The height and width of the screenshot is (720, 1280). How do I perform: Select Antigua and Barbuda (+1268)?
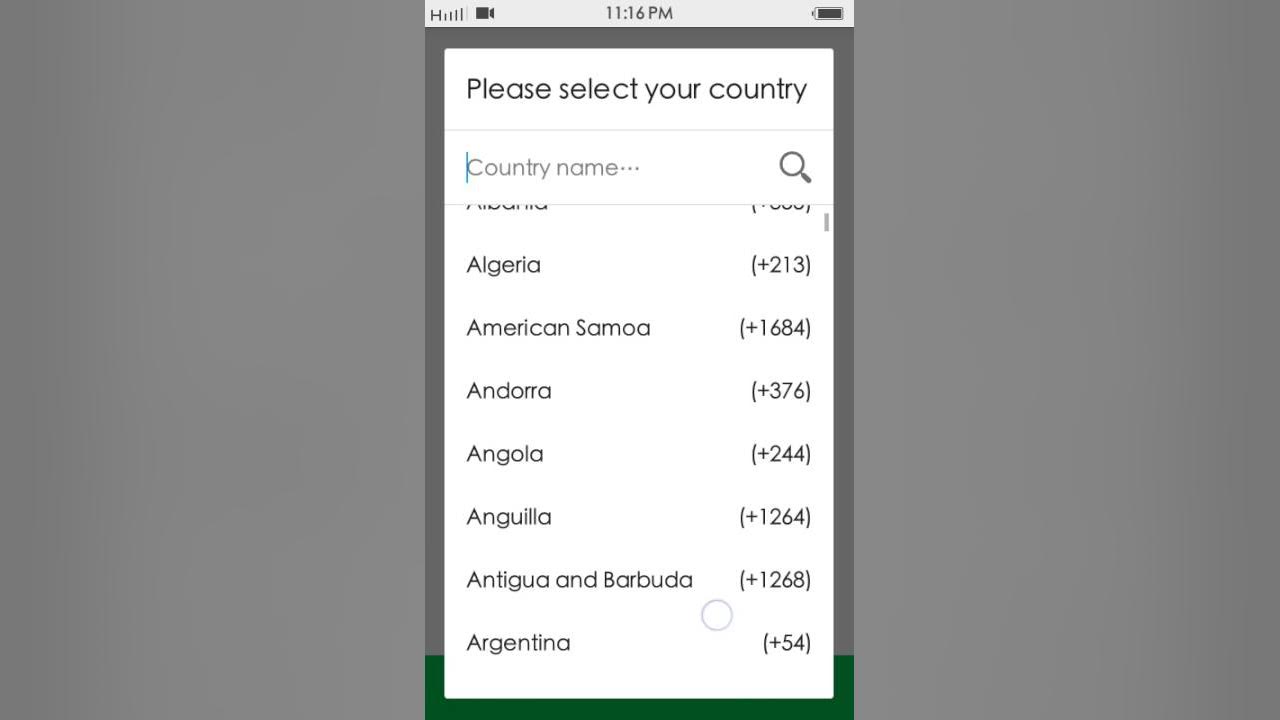click(638, 580)
